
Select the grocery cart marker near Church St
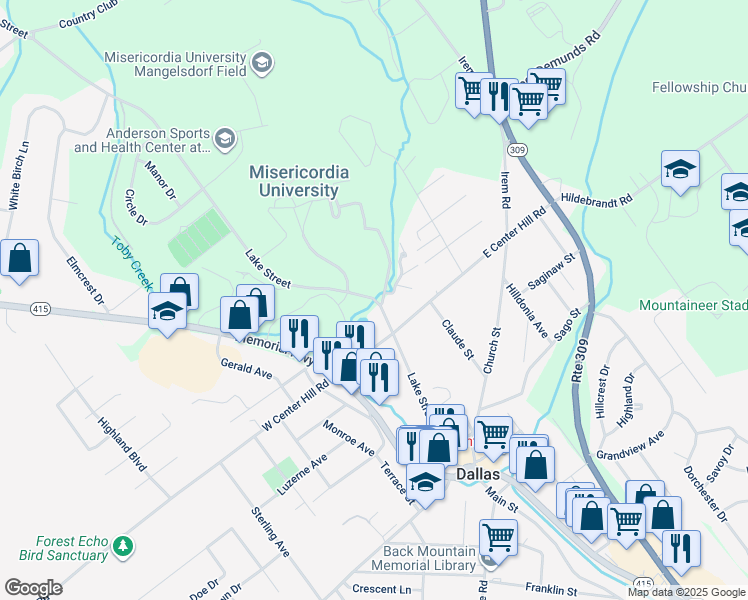(x=493, y=434)
